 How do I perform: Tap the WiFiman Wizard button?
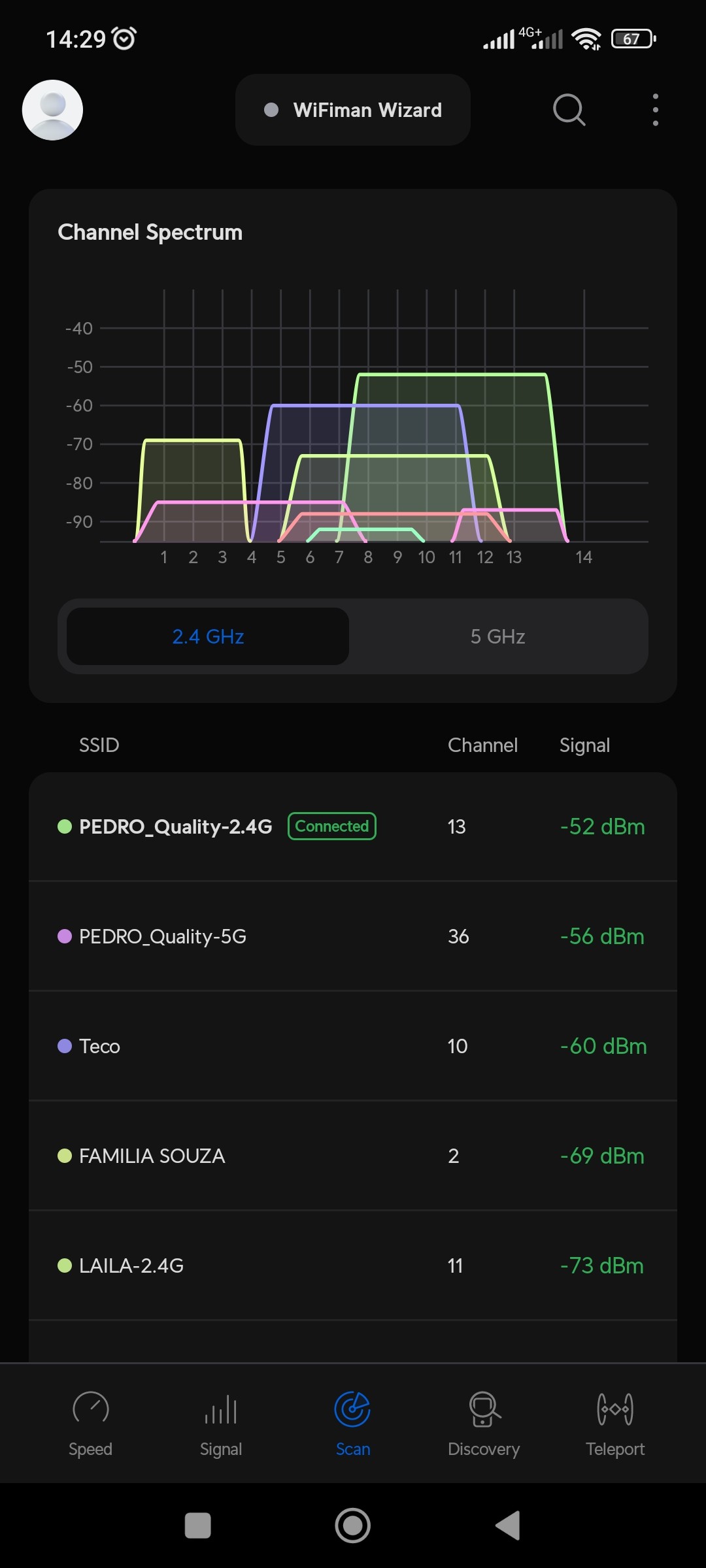(x=353, y=110)
